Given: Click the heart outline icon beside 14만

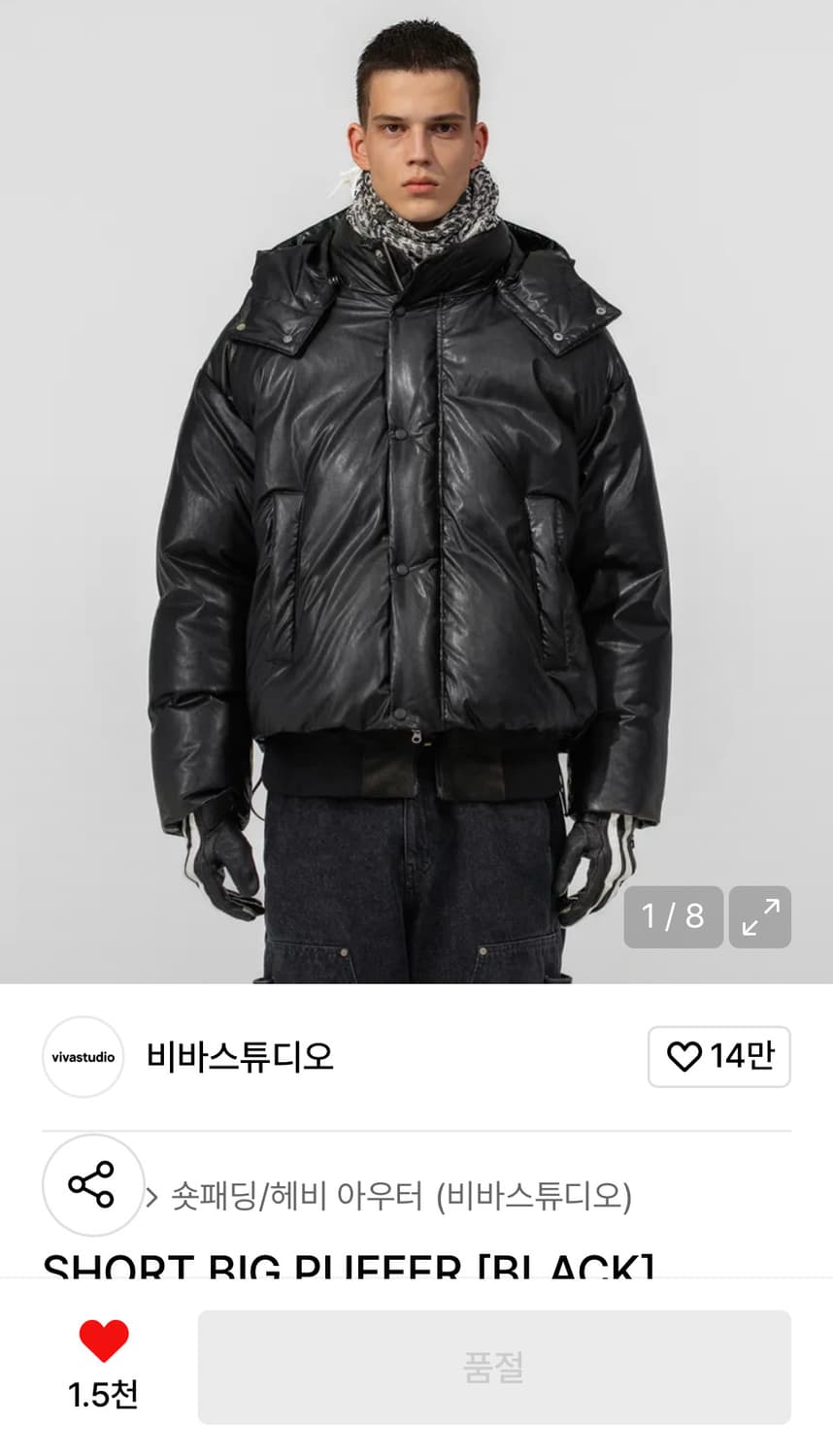Looking at the screenshot, I should (x=686, y=1057).
